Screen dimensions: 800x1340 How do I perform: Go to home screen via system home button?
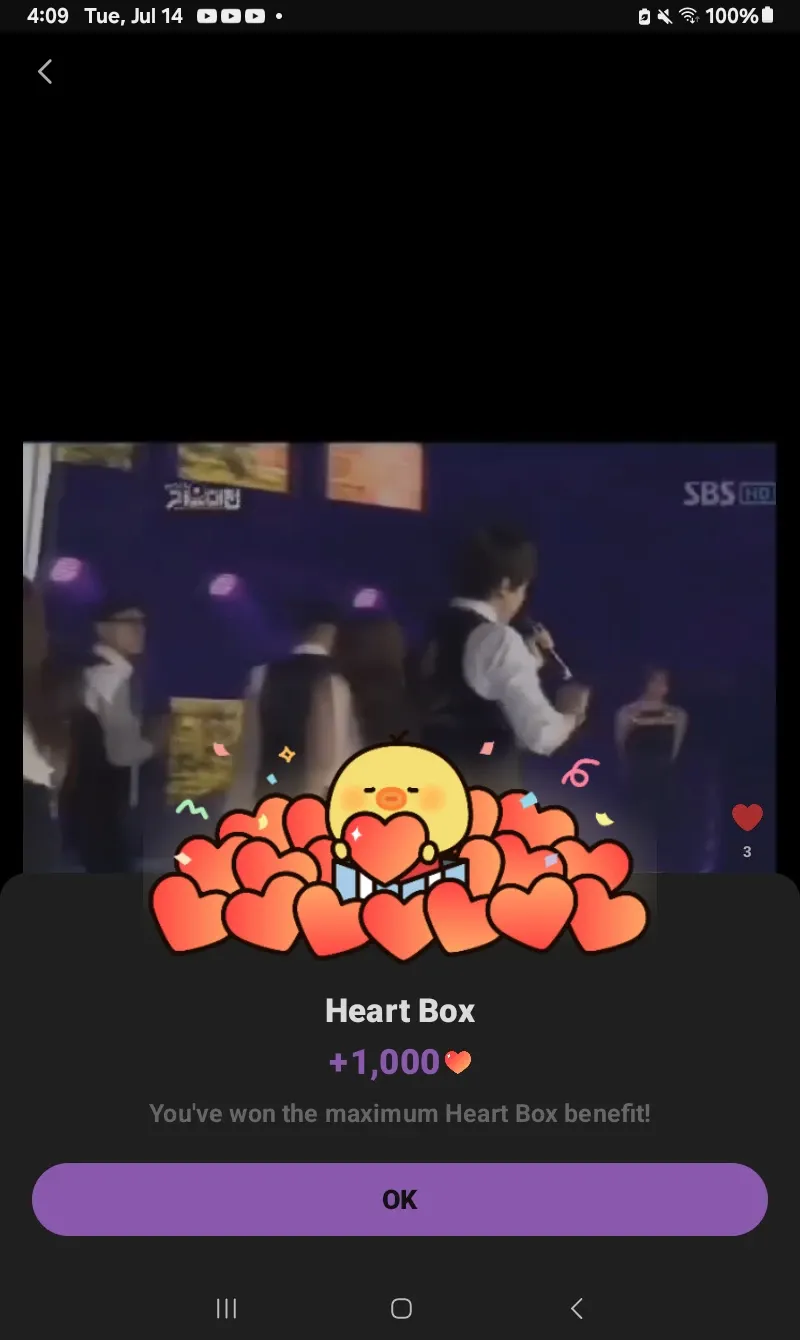point(401,1308)
